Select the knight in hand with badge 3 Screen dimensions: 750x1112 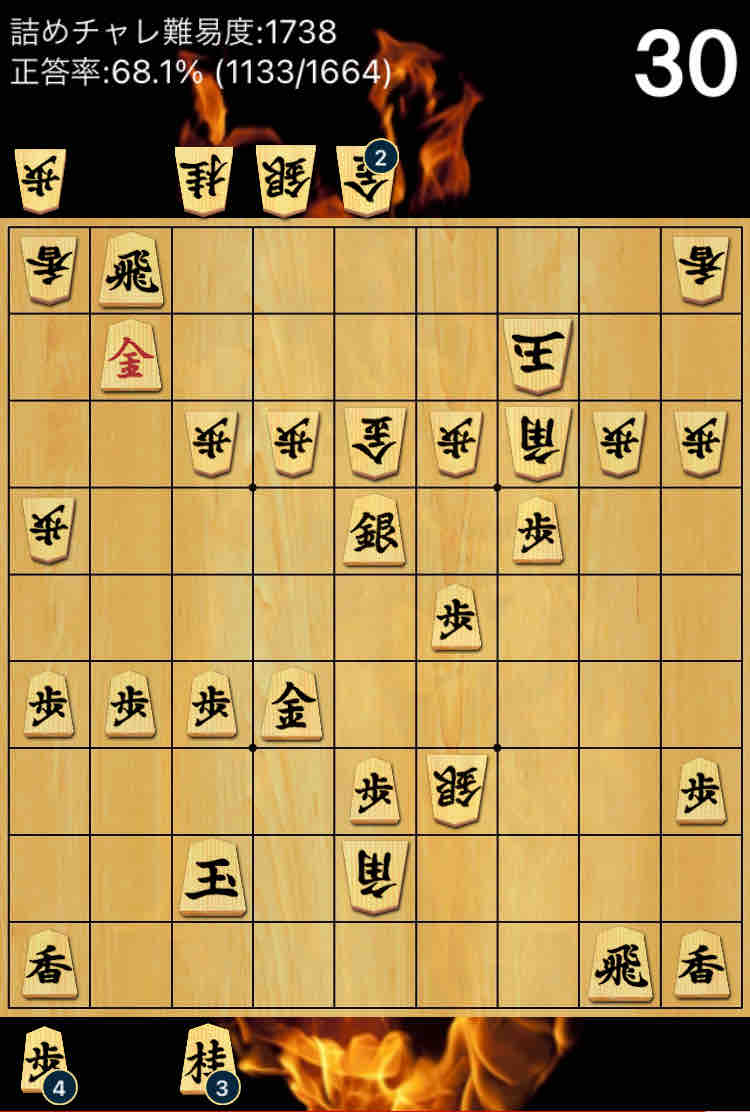tap(208, 1060)
